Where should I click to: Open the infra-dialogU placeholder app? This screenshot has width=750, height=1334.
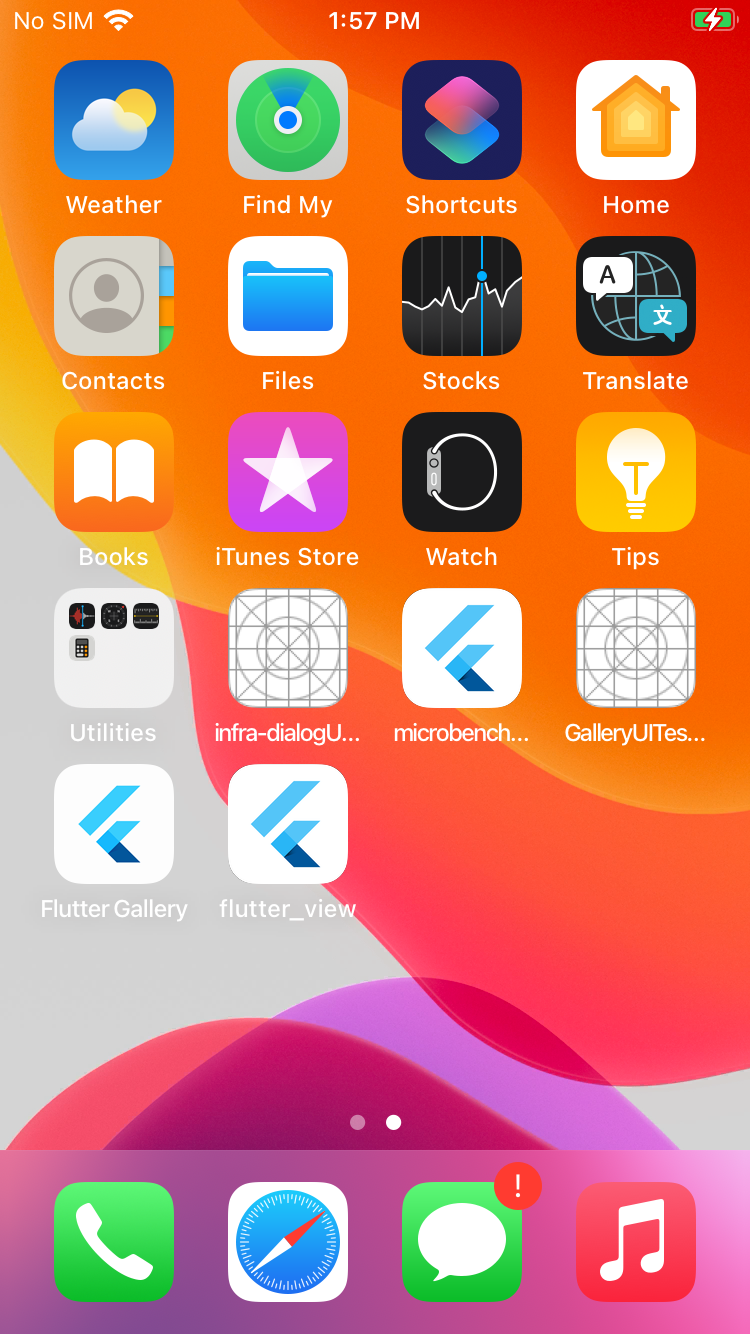pos(287,648)
